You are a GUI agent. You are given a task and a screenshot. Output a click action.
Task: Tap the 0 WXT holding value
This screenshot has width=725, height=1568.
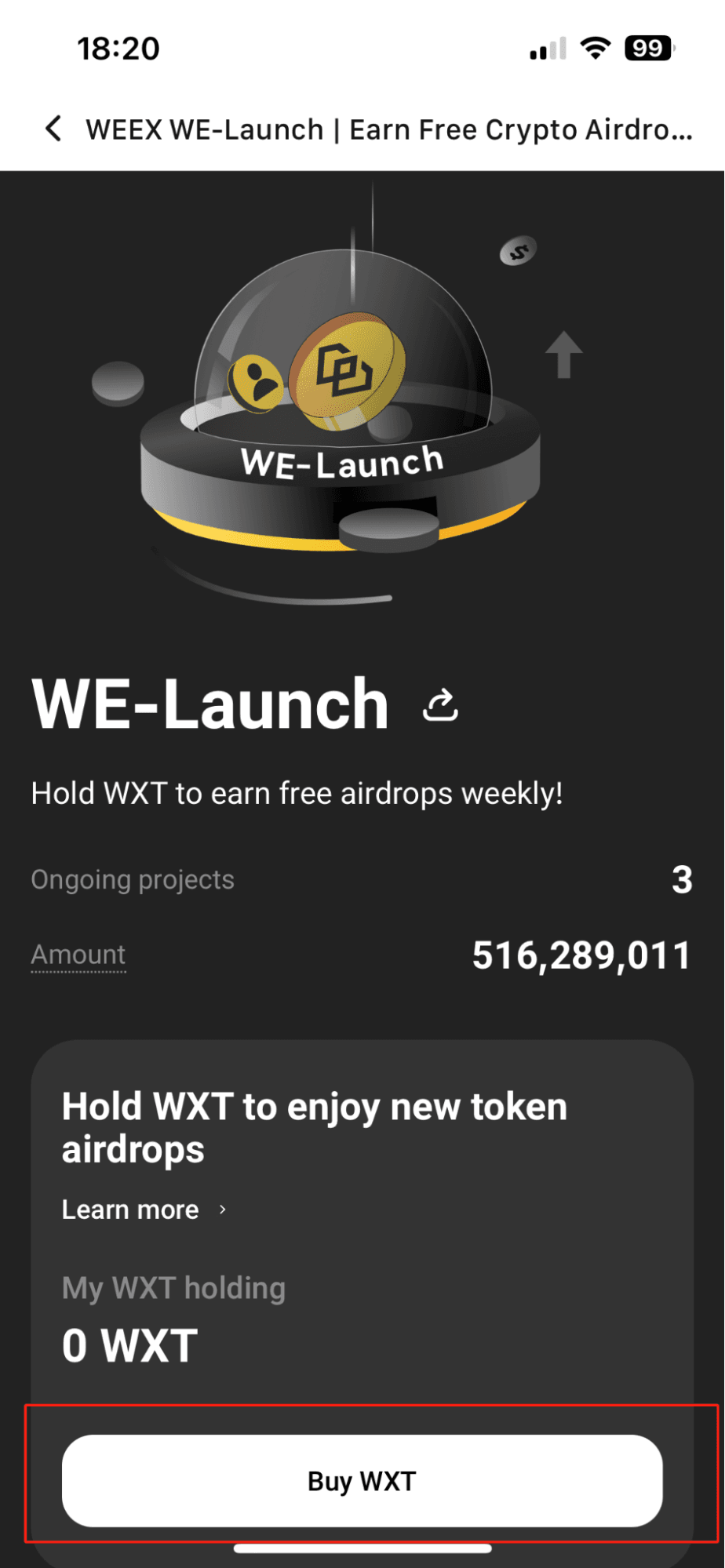pos(128,1344)
